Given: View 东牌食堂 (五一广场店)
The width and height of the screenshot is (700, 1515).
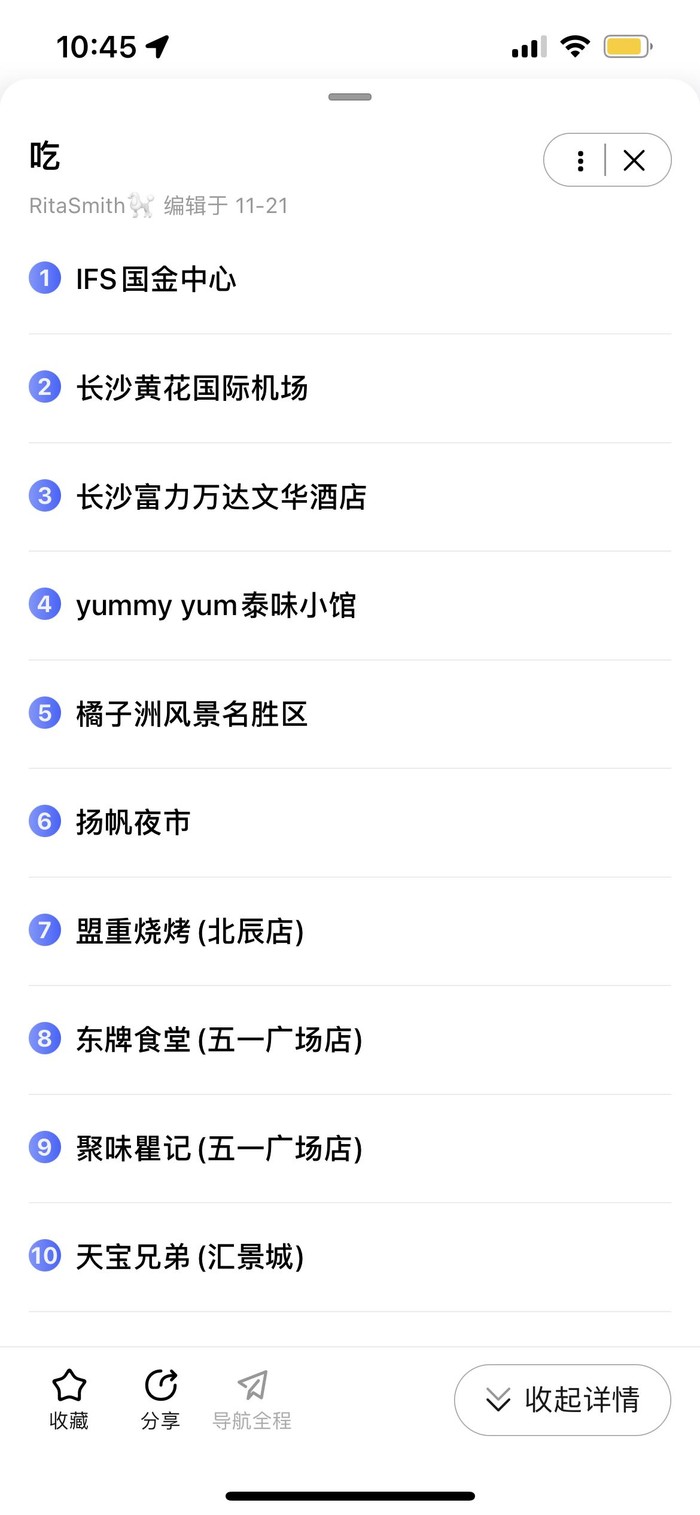Looking at the screenshot, I should click(x=218, y=1040).
